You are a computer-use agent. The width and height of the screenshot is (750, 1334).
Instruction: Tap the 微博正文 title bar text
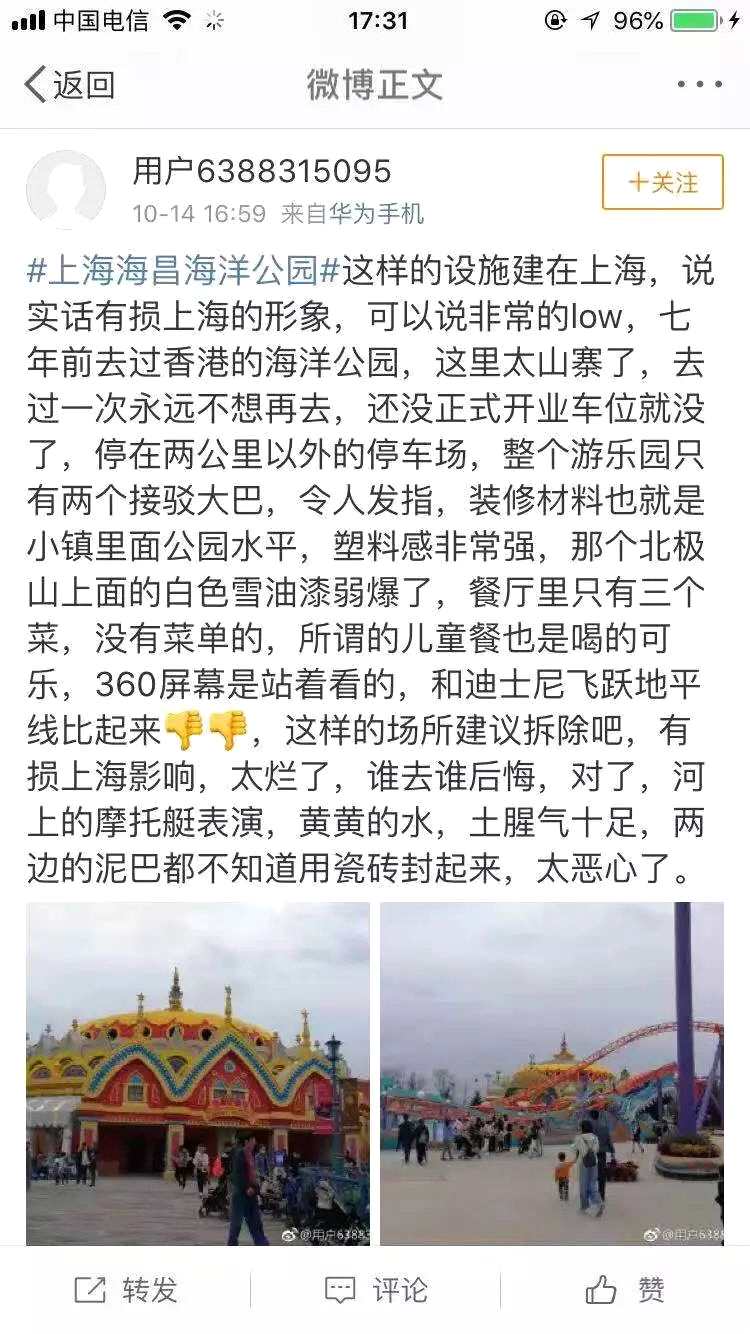tap(374, 86)
